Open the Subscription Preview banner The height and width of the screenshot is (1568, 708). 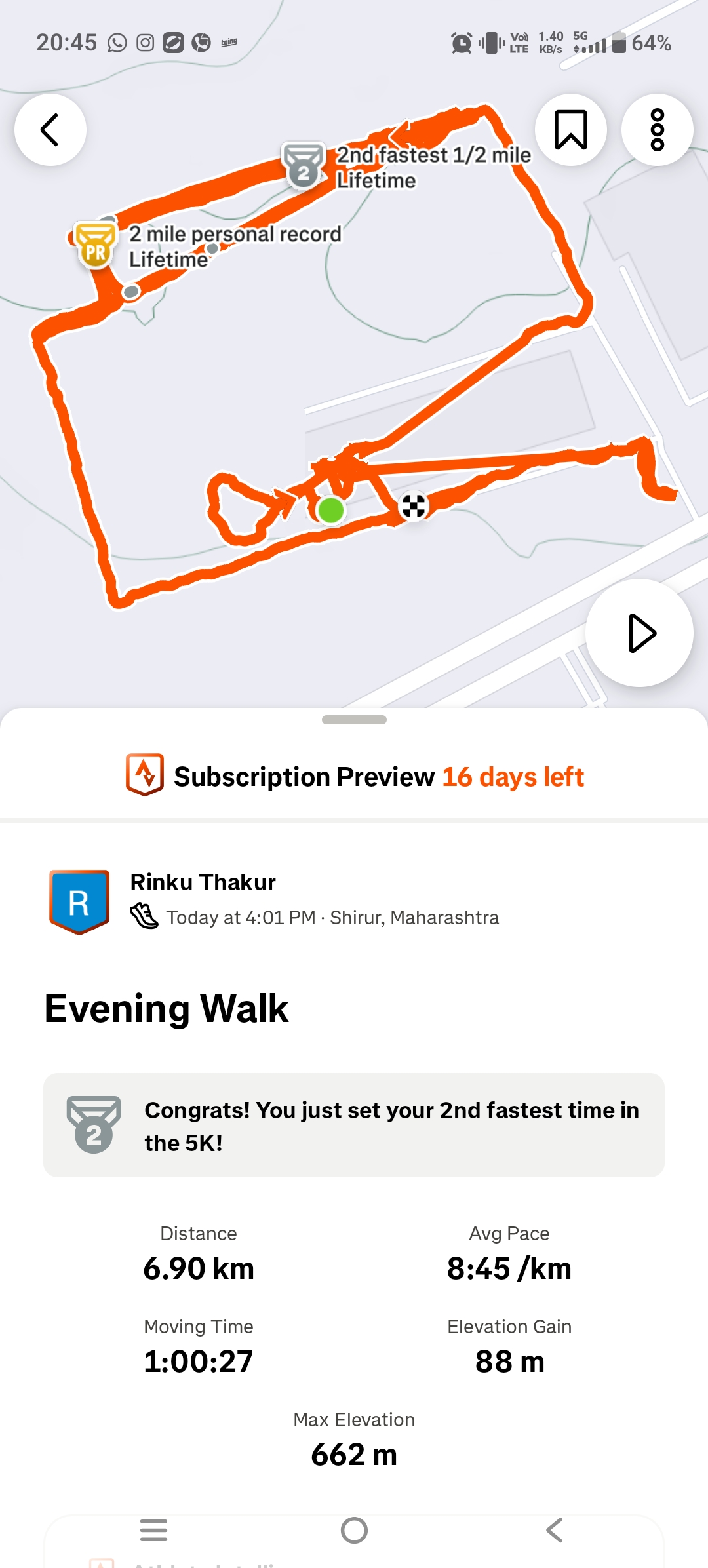[x=354, y=777]
